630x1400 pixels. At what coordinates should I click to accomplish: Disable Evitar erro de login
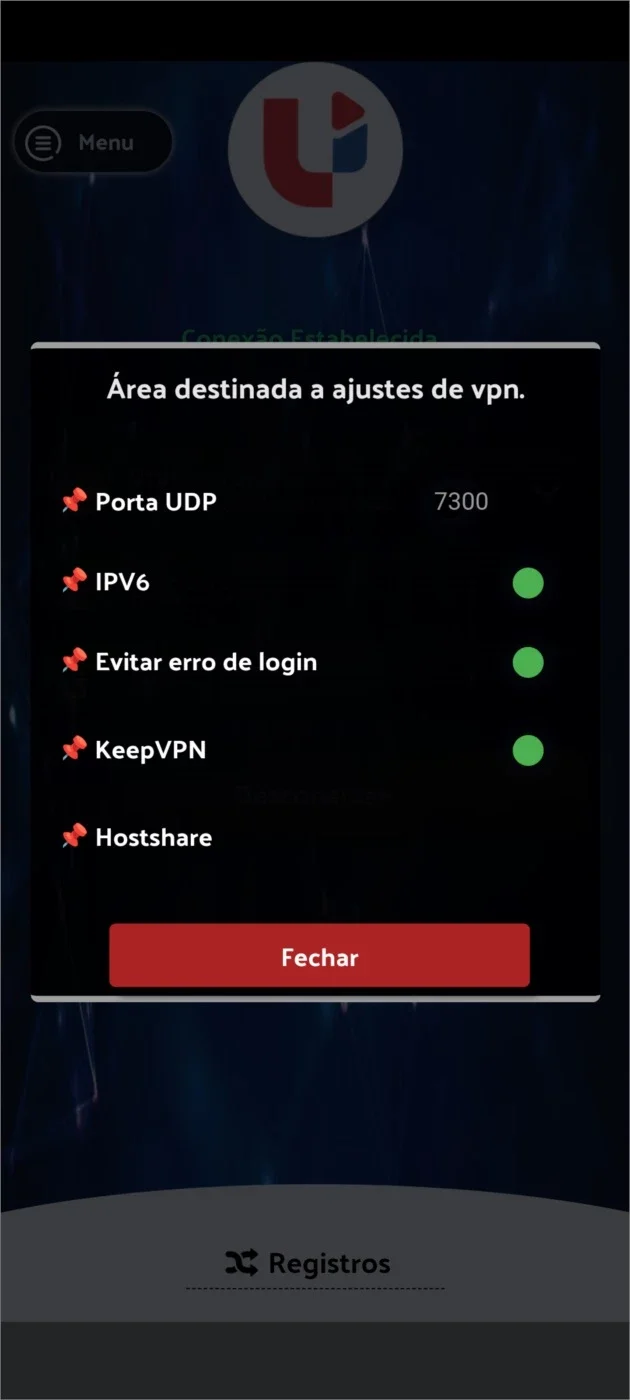click(x=528, y=662)
